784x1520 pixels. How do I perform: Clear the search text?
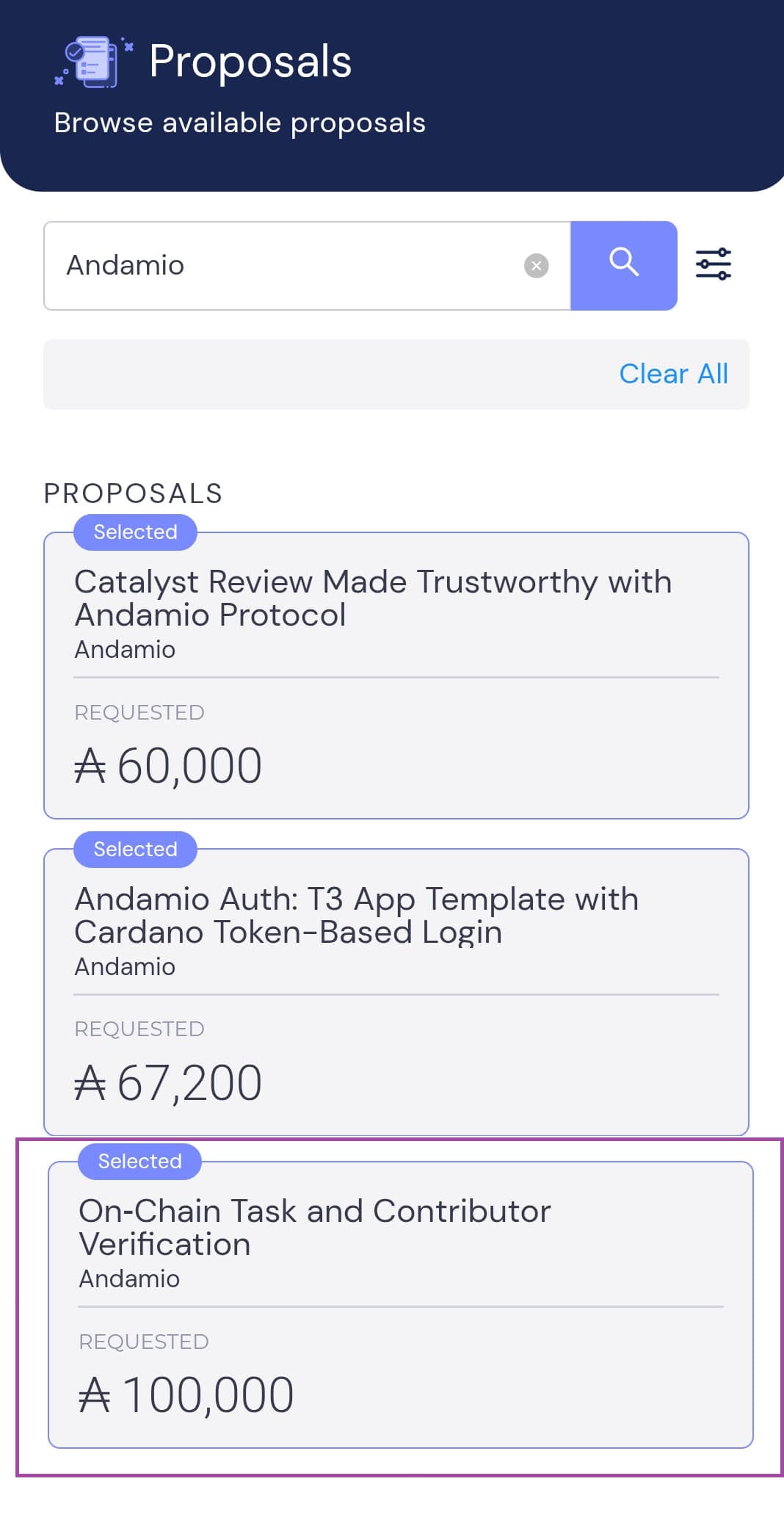coord(536,266)
